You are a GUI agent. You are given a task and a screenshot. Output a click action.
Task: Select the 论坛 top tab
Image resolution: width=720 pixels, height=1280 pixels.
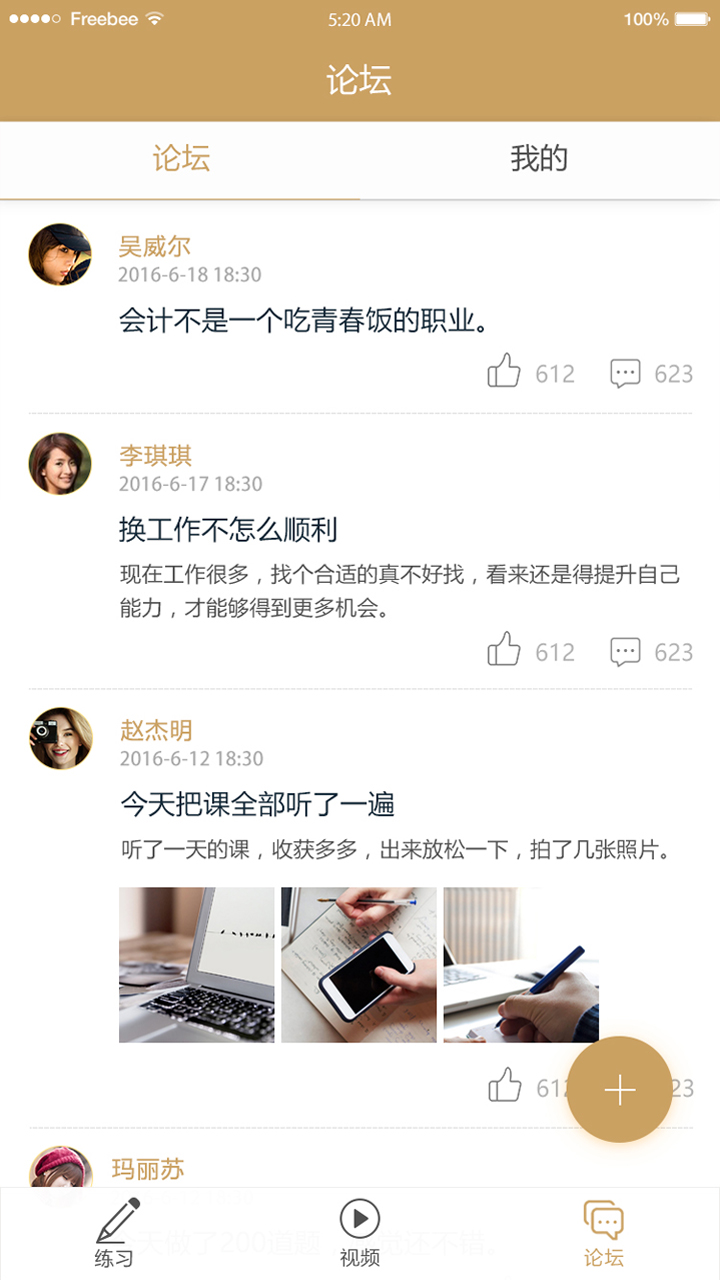[180, 159]
